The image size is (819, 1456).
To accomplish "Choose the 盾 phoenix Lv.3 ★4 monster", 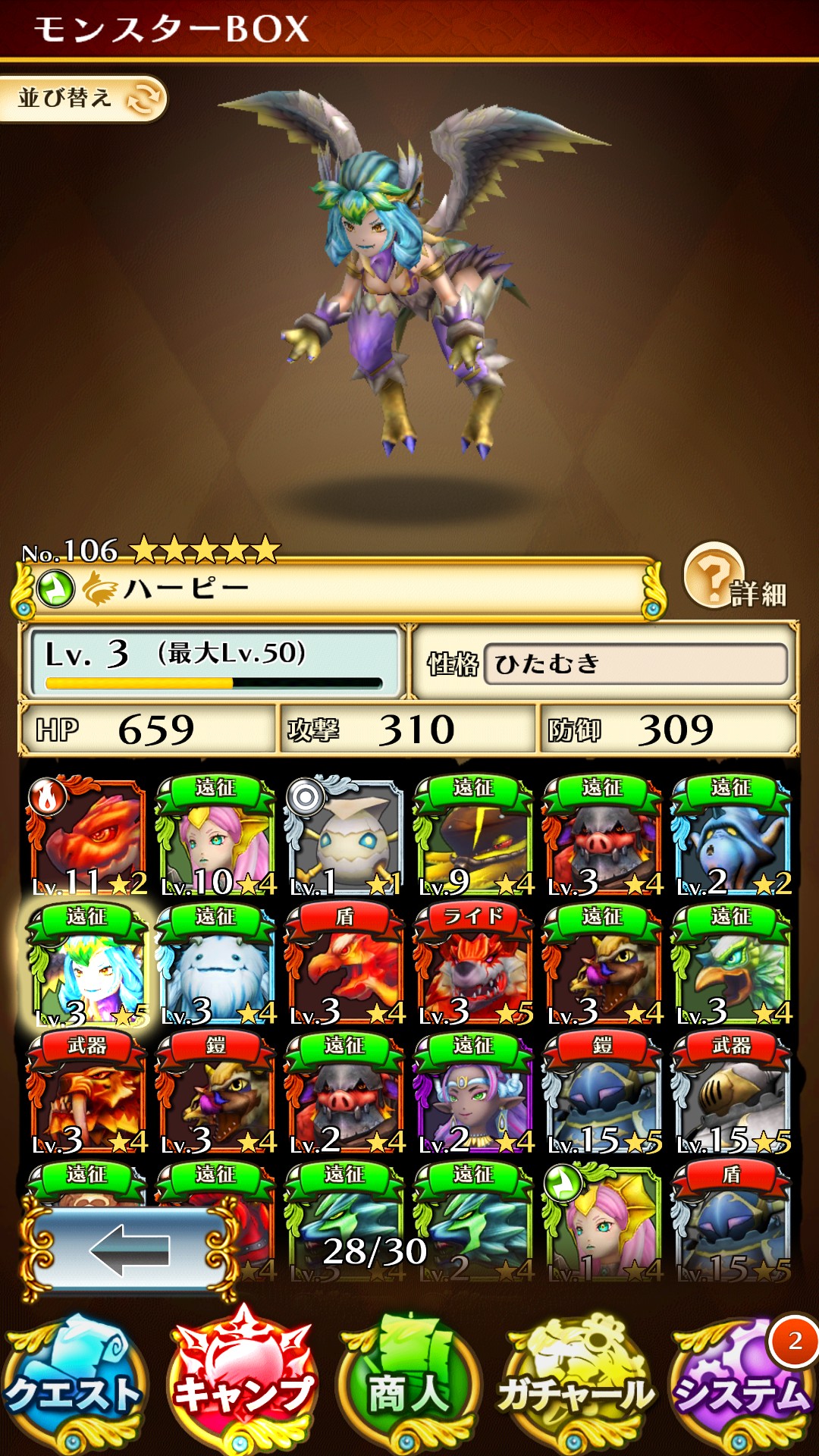I will [x=345, y=967].
